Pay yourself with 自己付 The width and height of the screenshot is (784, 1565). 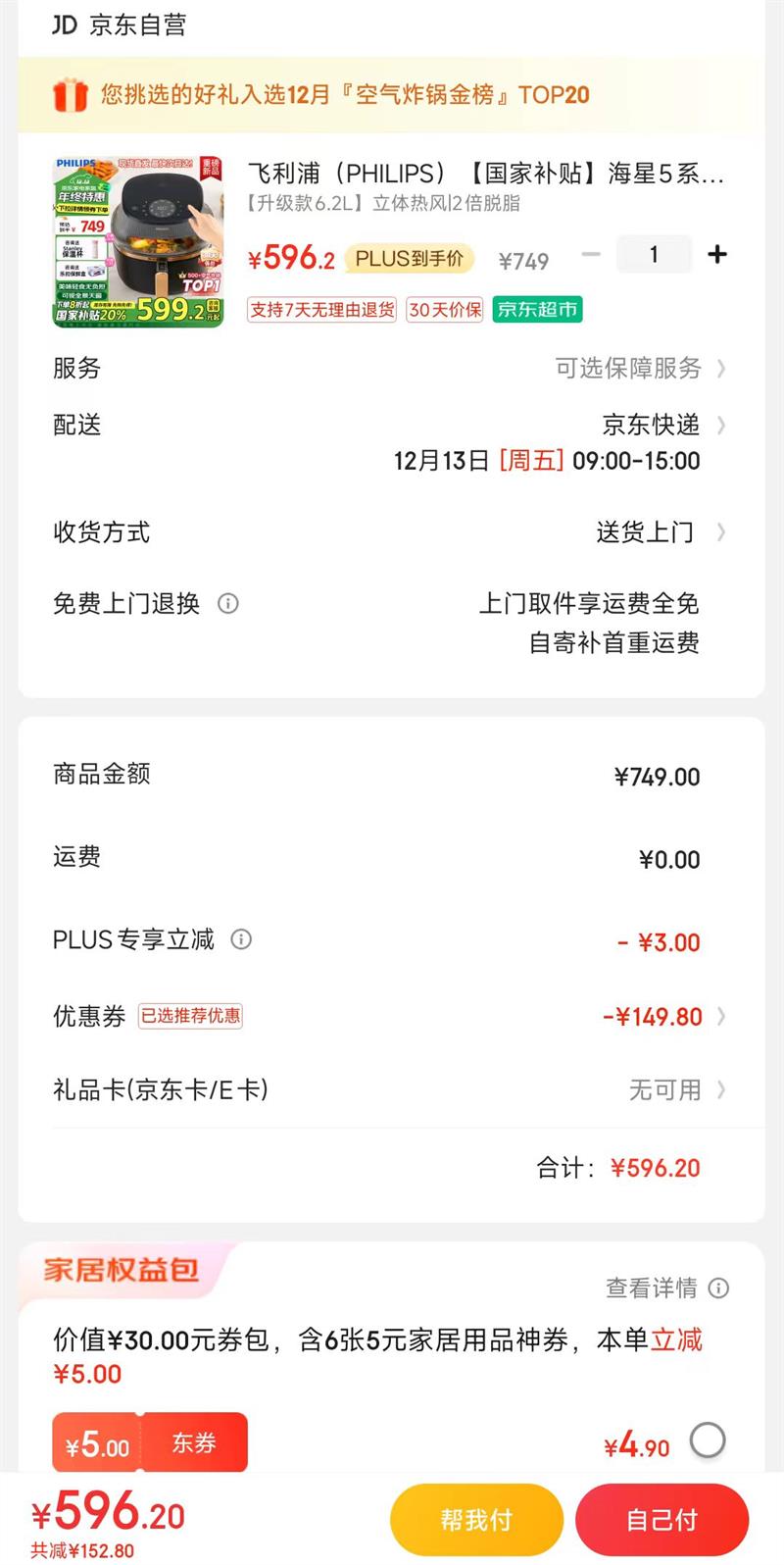661,1520
